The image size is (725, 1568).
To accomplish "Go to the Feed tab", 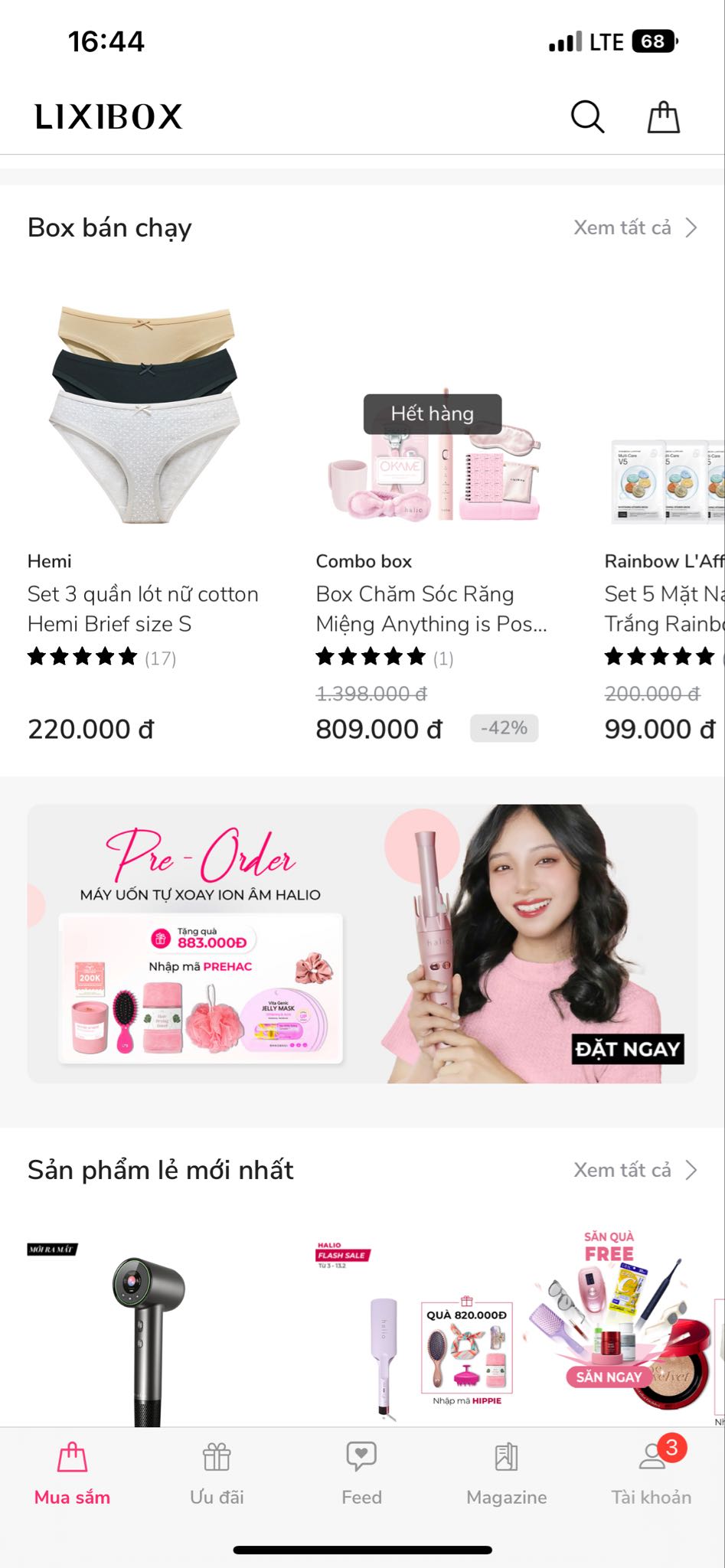I will pos(361,1475).
